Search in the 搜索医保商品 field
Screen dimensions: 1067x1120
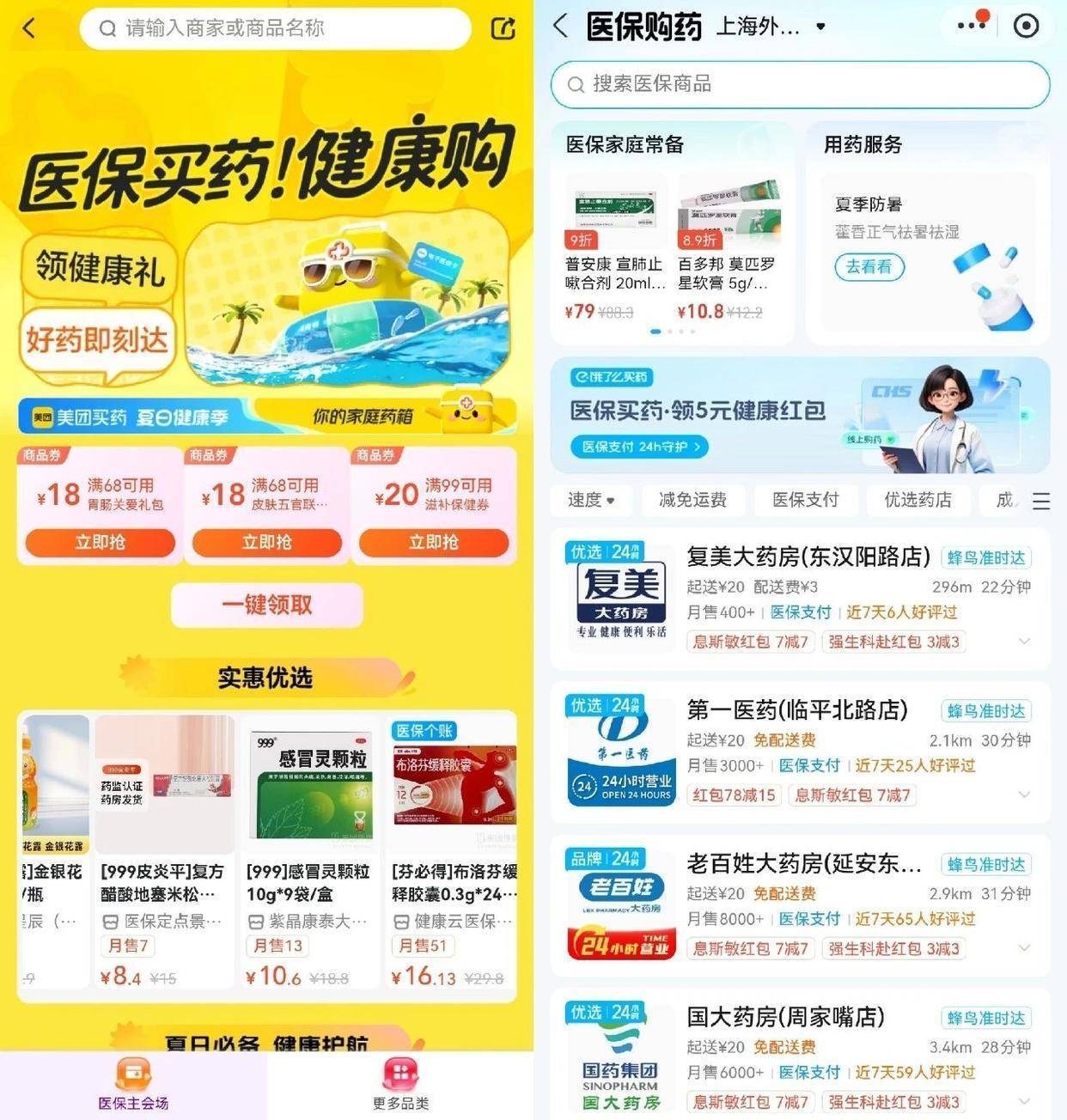click(799, 84)
